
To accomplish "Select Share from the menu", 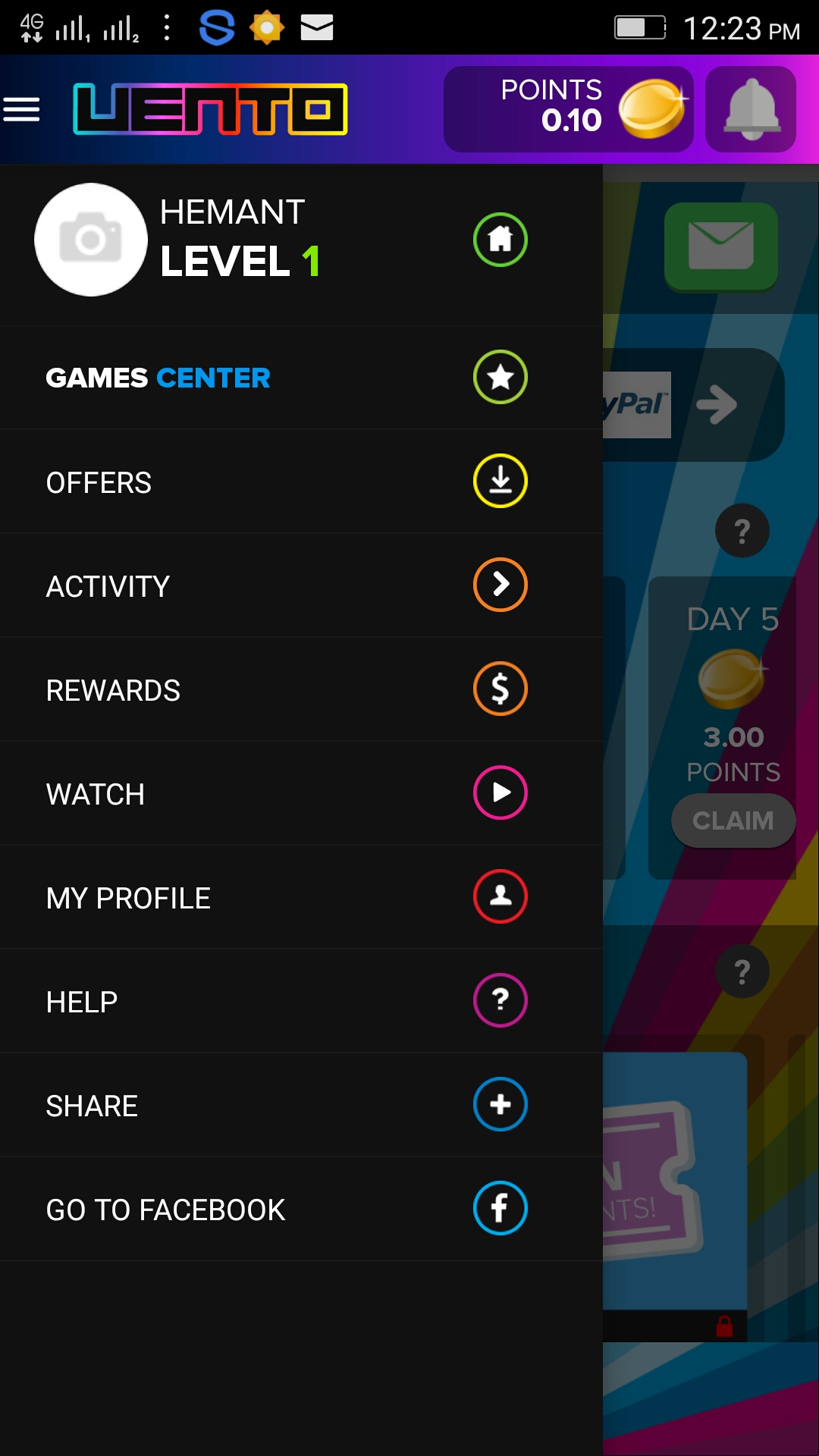I will 92,1106.
